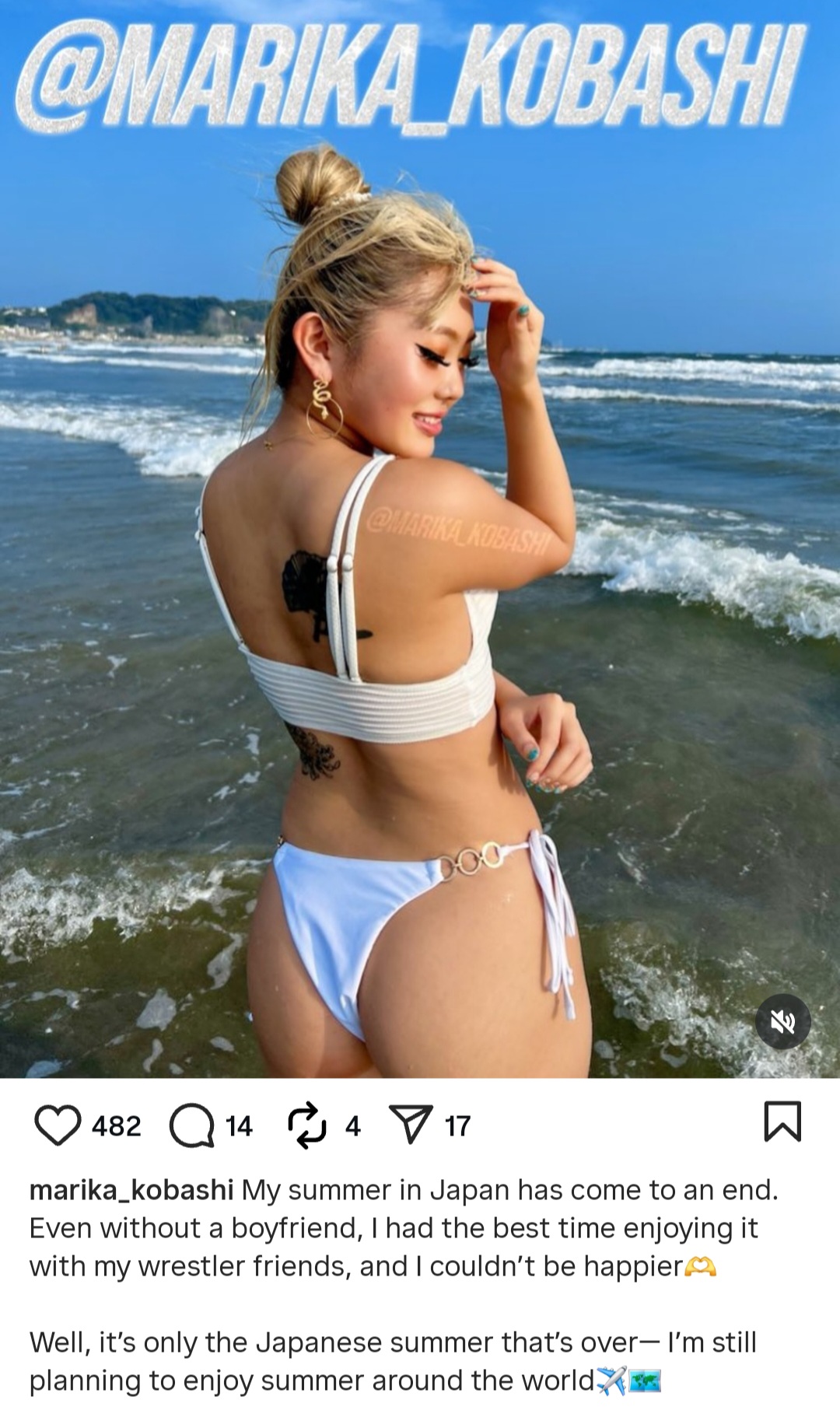840x1414 pixels.
Task: Open comments on this post
Action: point(192,1125)
